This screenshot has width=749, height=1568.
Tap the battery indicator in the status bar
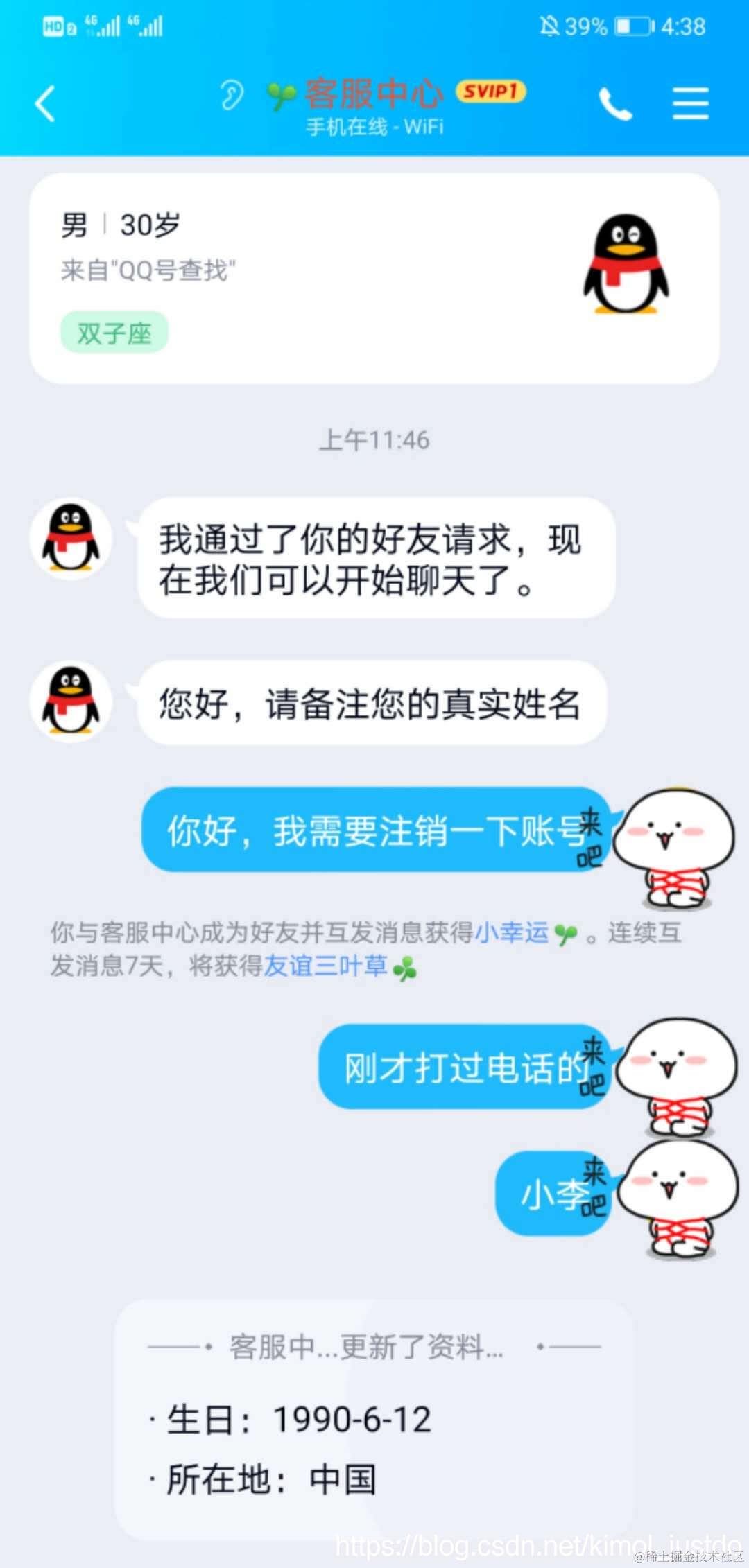pyautogui.click(x=631, y=26)
